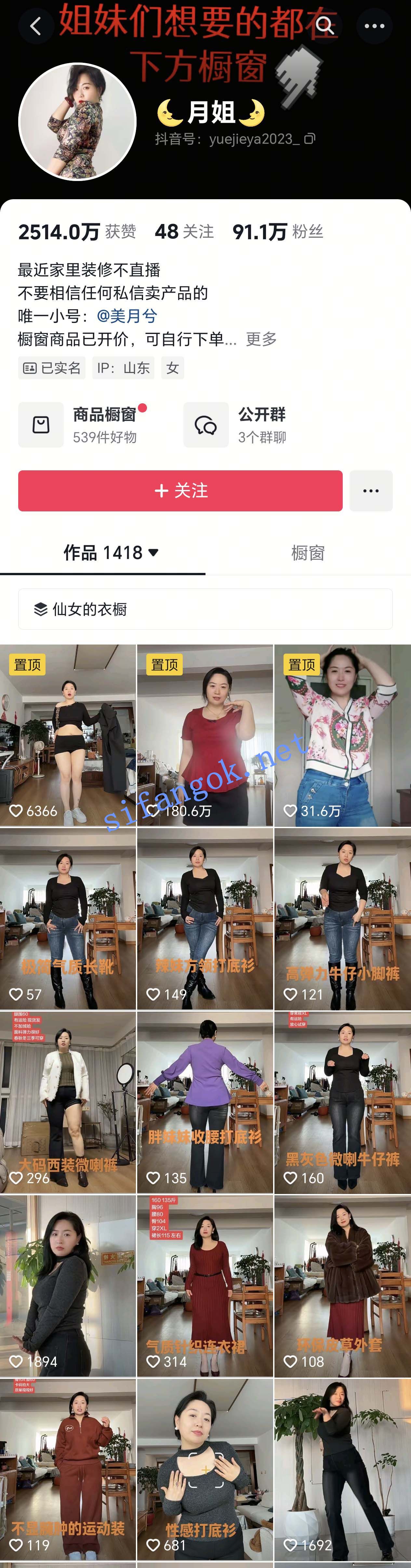Viewport: 411px width, 1568px height.
Task: Go back using the top arrow
Action: tap(36, 26)
